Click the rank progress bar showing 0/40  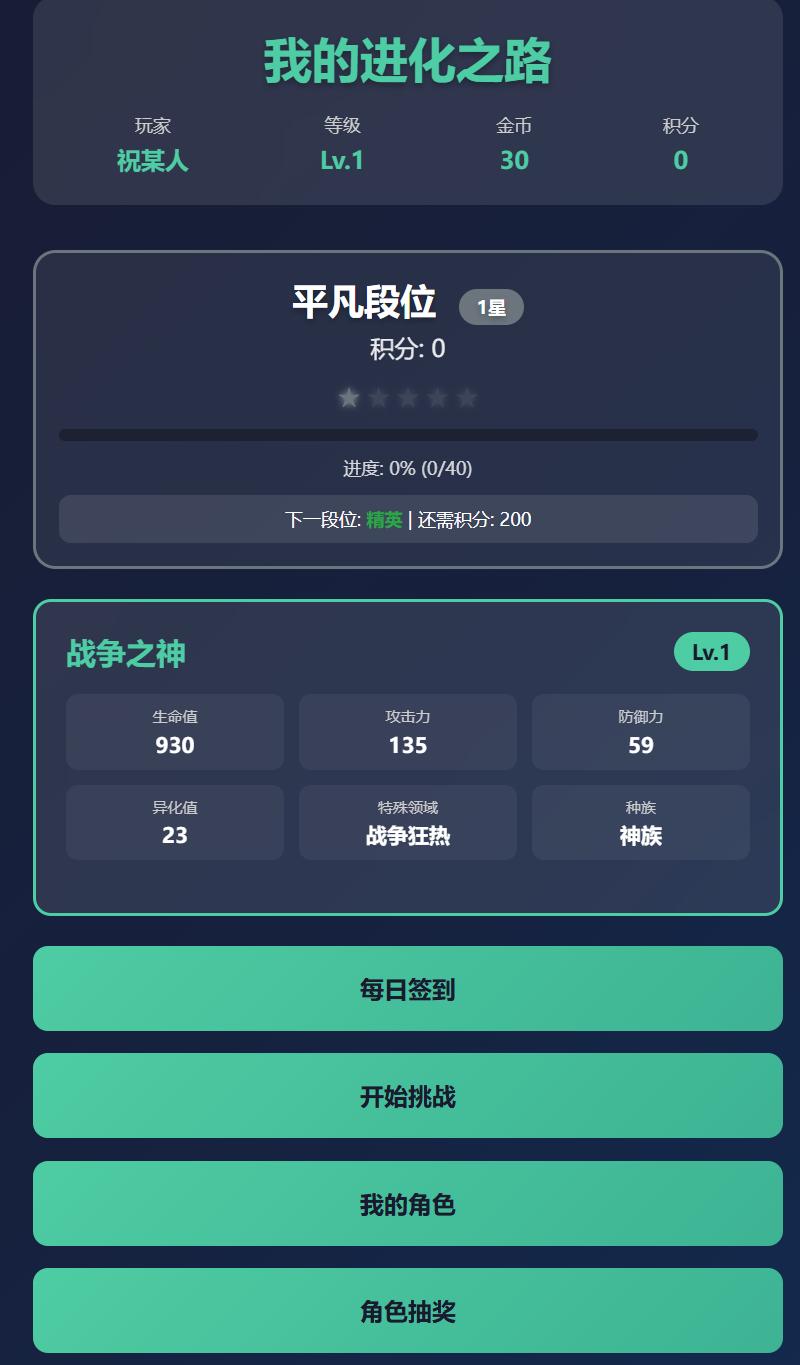pos(407,435)
